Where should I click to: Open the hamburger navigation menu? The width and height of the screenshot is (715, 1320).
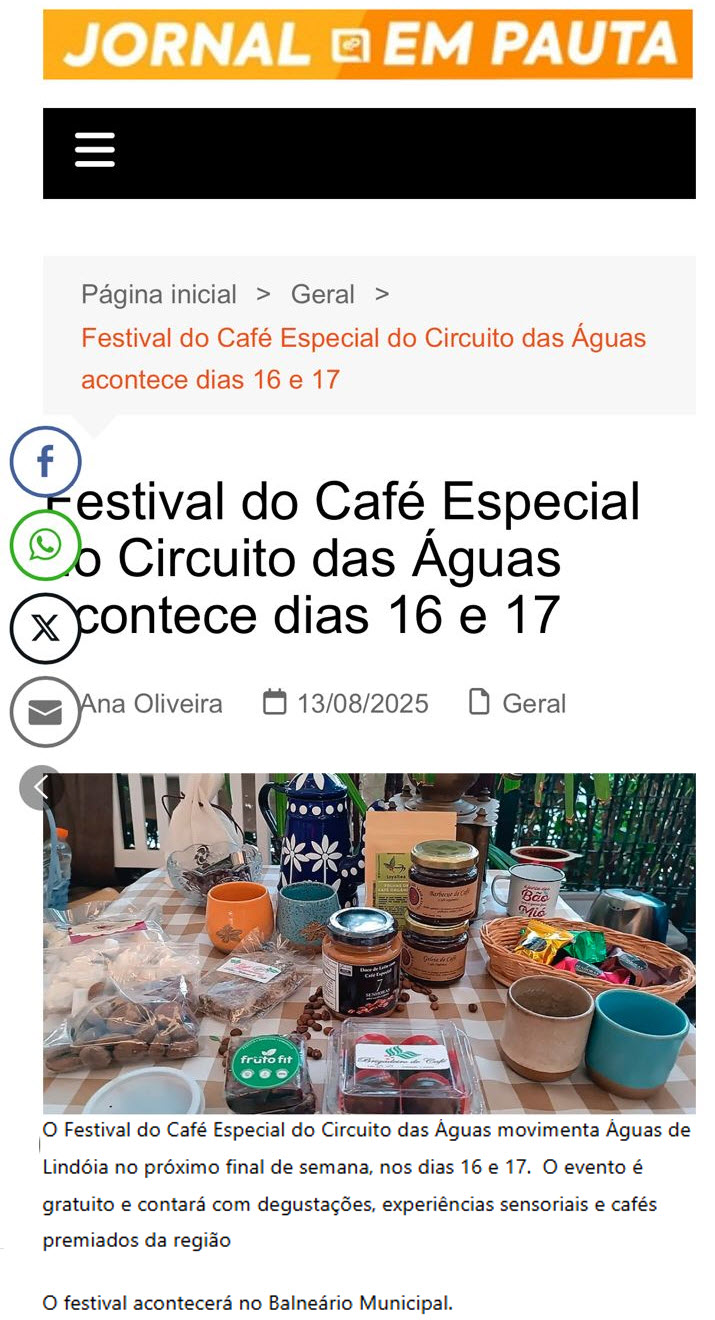point(95,152)
